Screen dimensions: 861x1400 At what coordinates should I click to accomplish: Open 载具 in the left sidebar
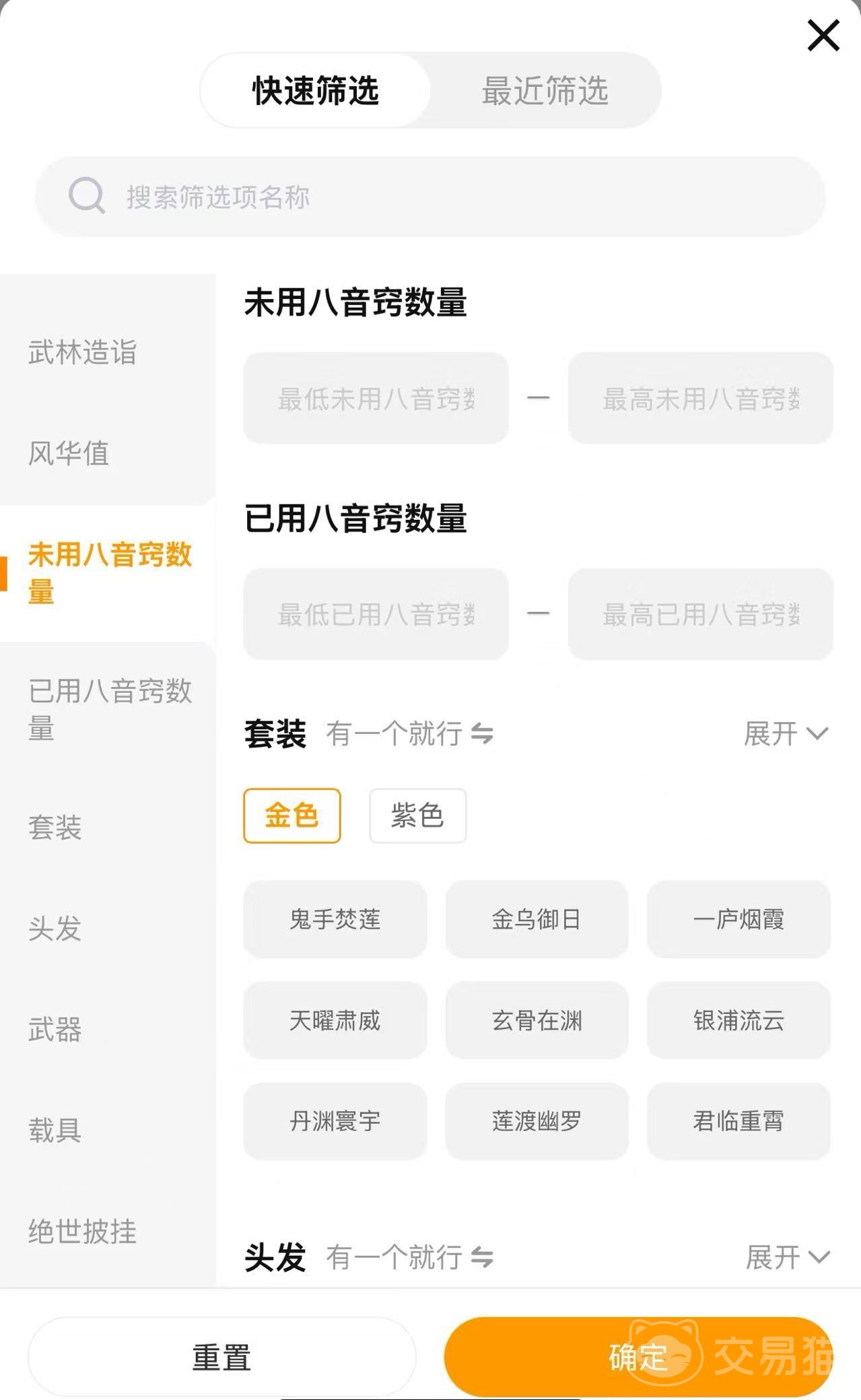tap(55, 1130)
